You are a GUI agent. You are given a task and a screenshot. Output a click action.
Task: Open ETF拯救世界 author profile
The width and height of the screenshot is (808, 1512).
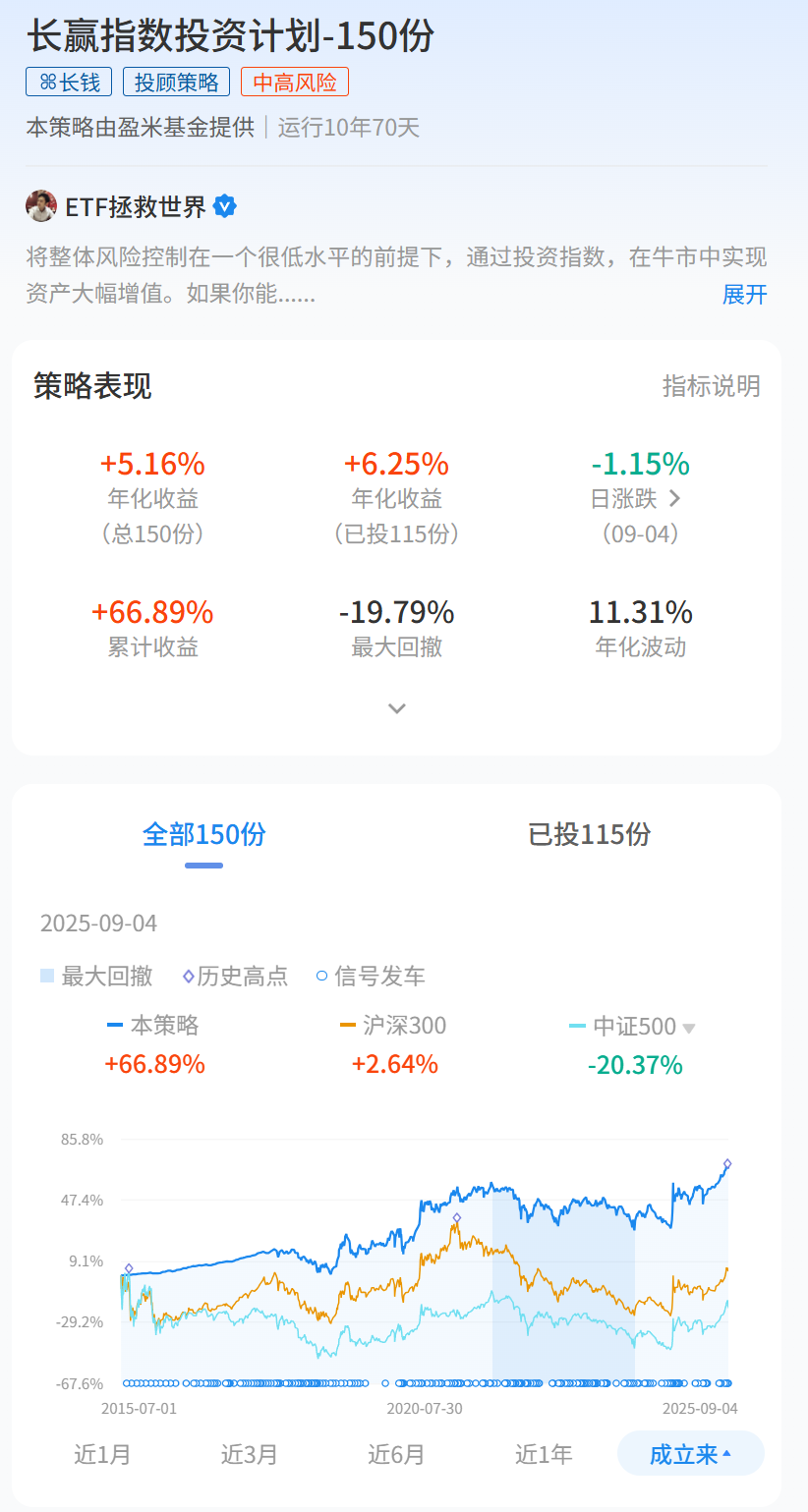tap(132, 206)
